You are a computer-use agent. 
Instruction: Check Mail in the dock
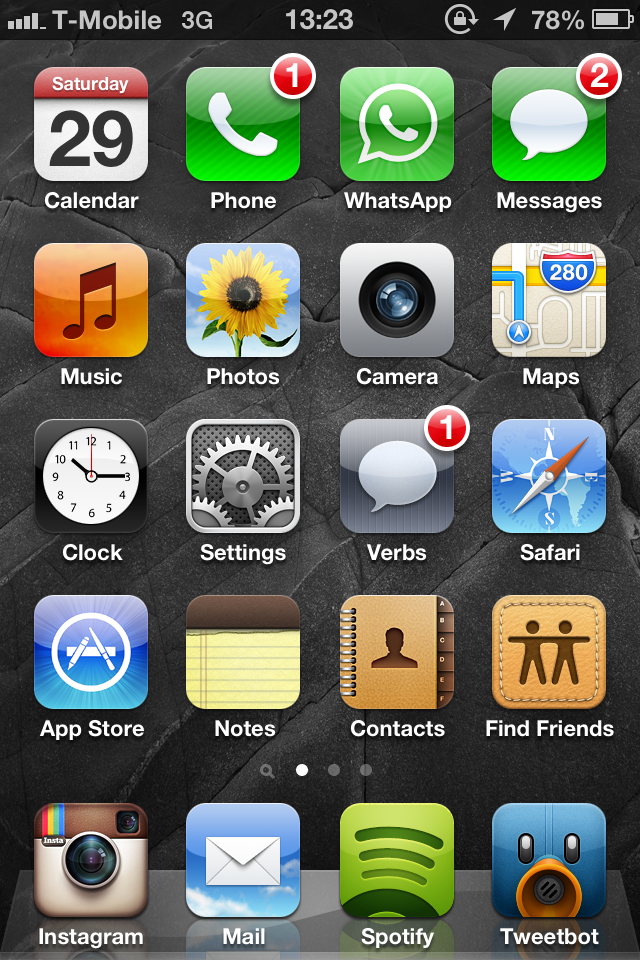point(243,860)
